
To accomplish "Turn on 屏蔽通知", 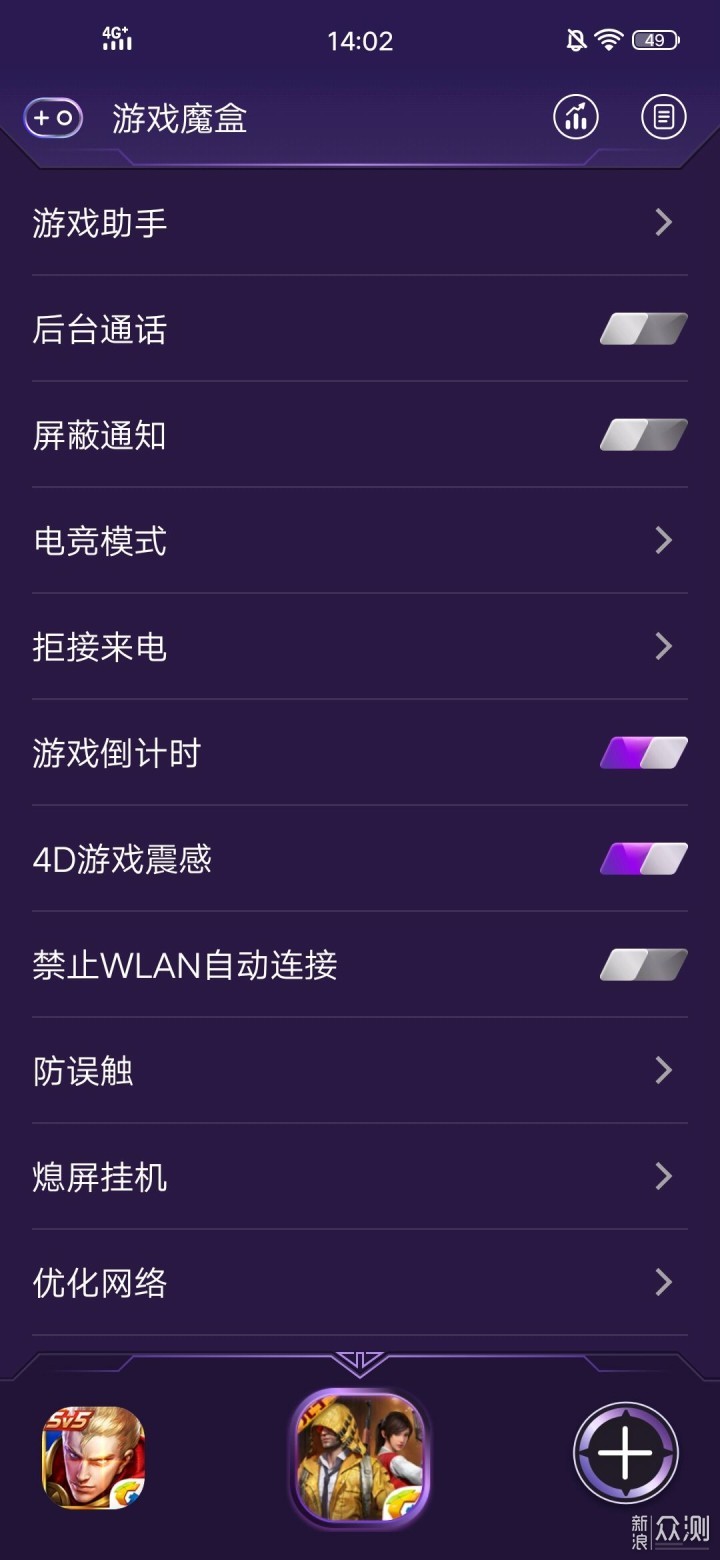I will [x=643, y=435].
